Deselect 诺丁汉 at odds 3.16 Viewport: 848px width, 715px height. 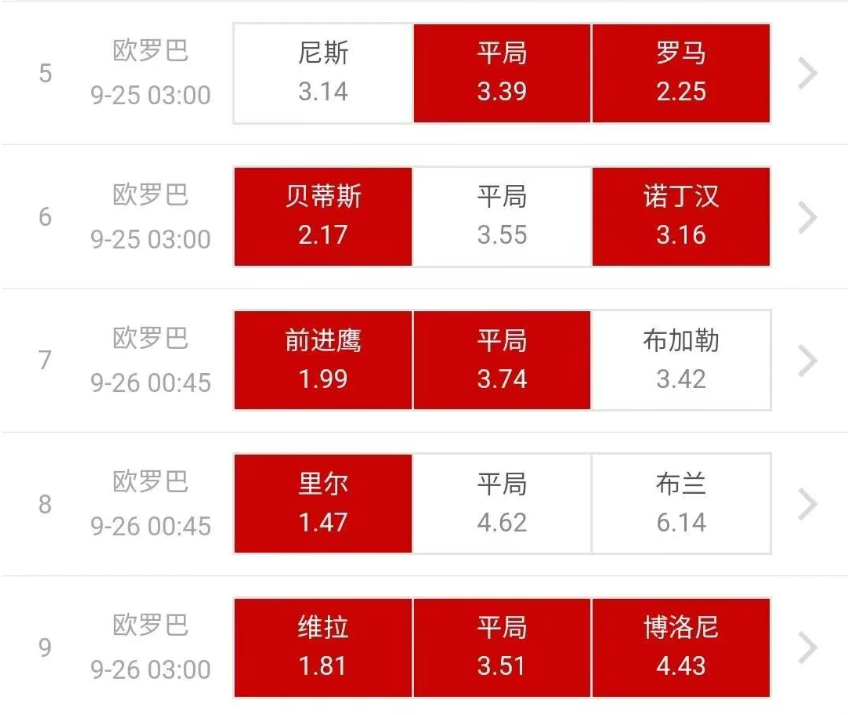point(681,217)
